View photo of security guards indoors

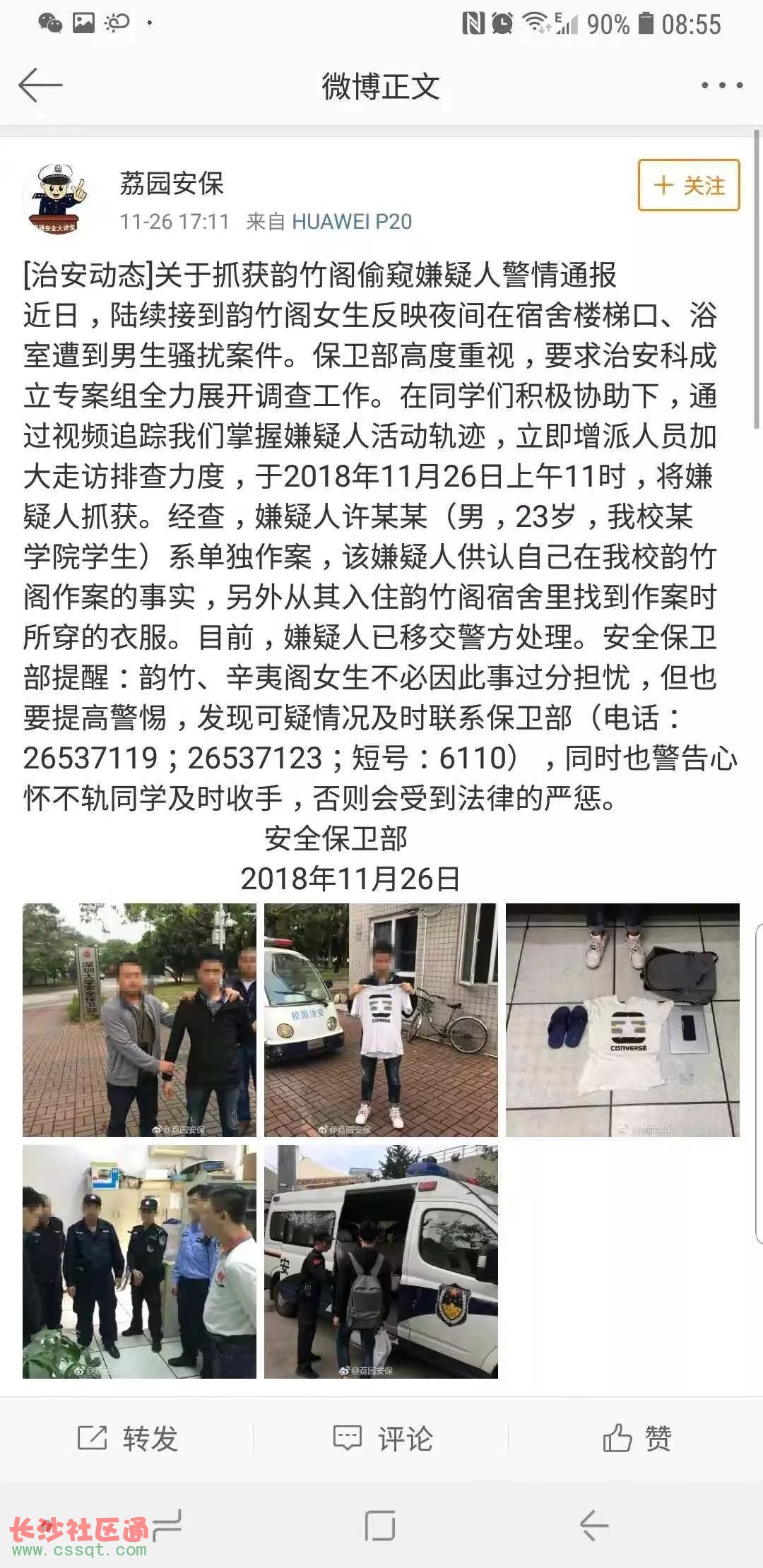coord(139,1261)
